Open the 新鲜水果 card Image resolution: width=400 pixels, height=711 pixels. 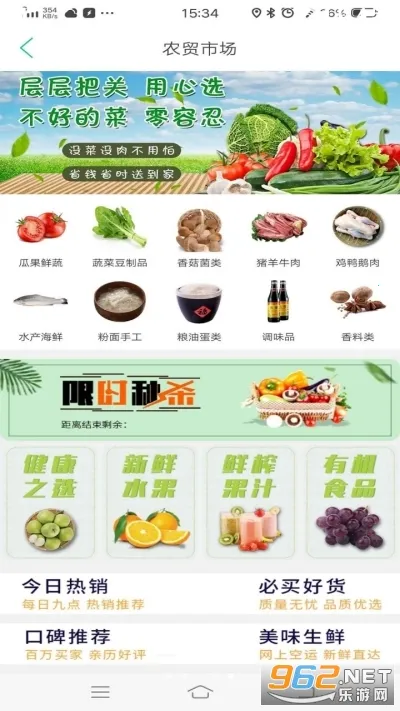point(151,502)
